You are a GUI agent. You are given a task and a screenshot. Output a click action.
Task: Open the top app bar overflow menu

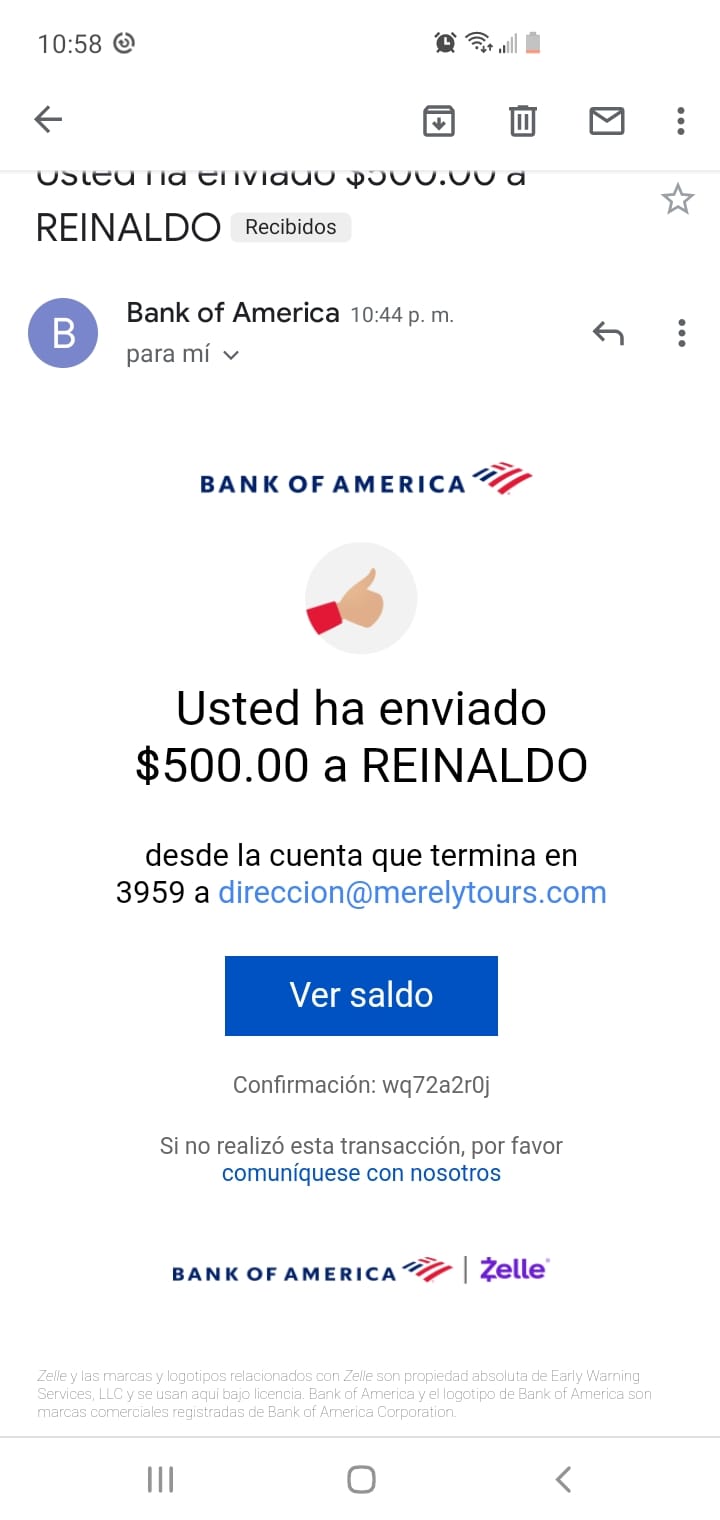click(680, 121)
